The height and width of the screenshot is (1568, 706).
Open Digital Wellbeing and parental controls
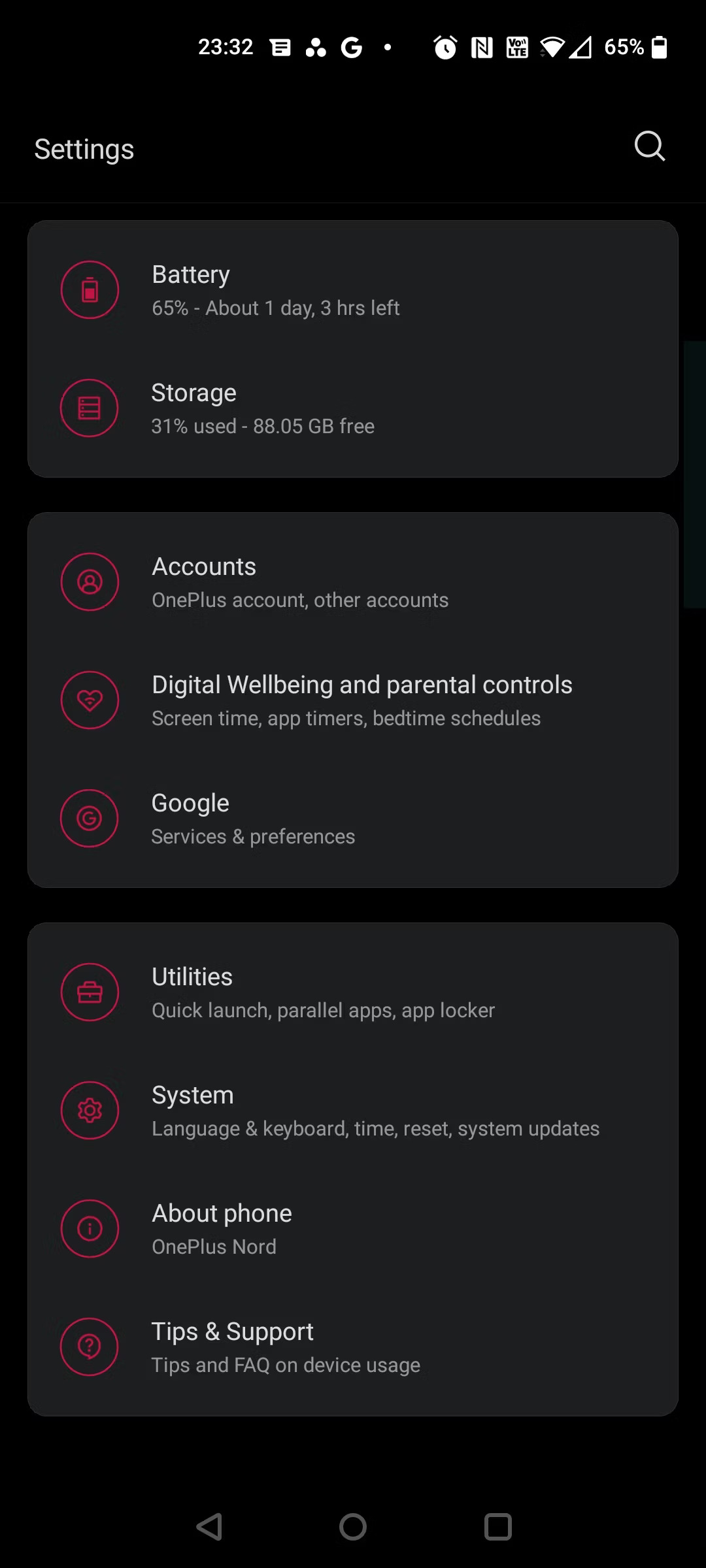353,700
